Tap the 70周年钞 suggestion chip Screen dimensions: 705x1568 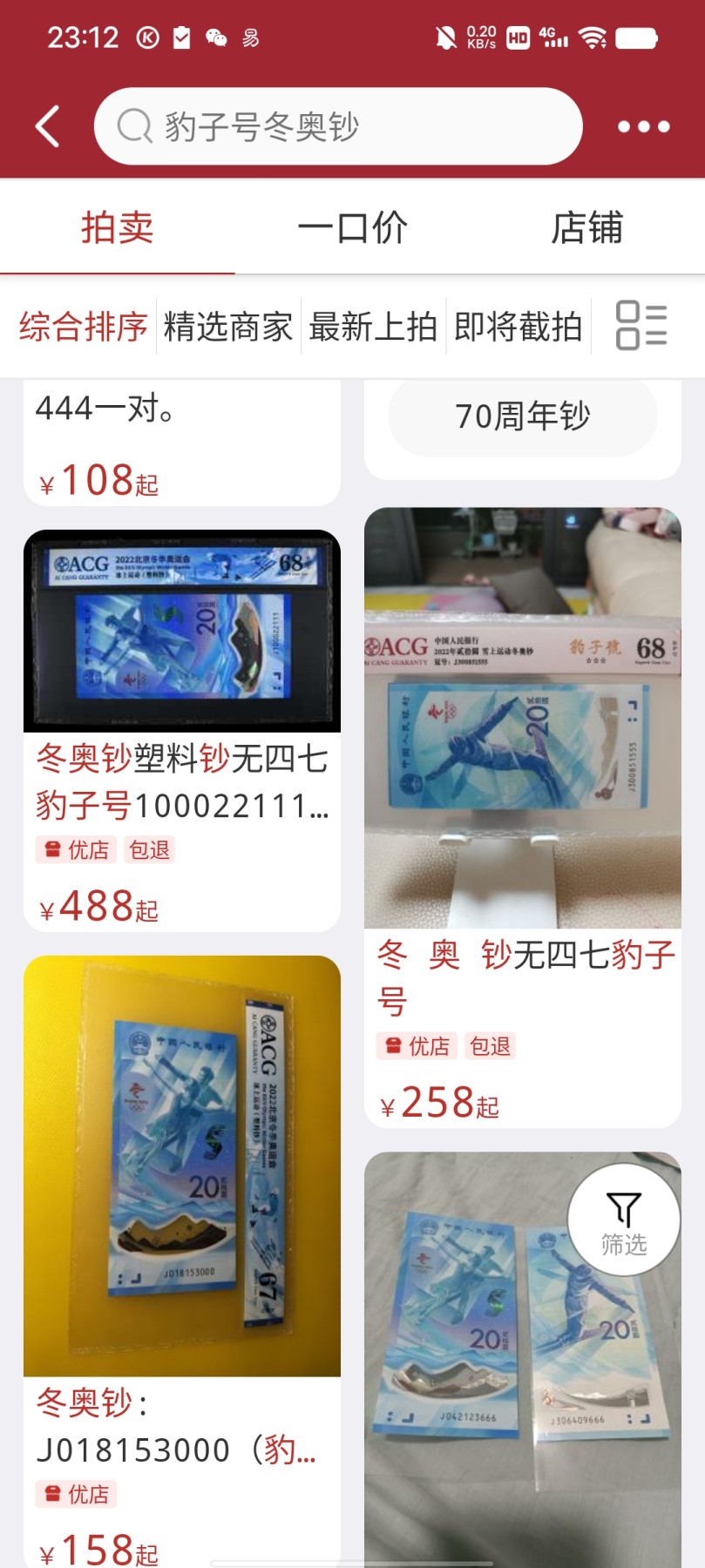522,416
